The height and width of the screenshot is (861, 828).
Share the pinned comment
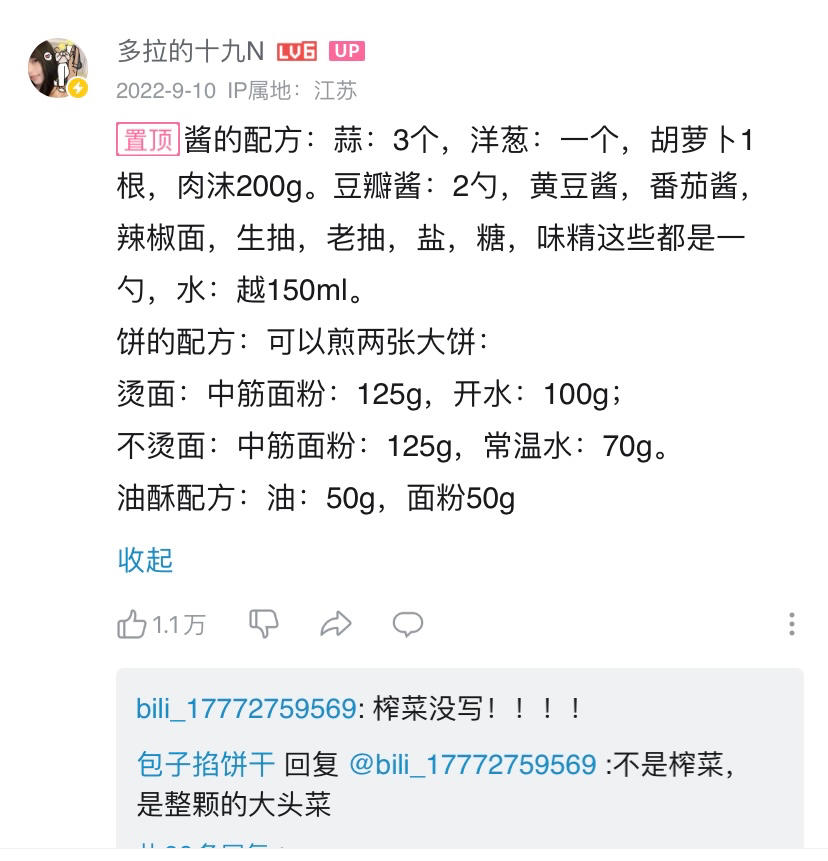point(336,625)
